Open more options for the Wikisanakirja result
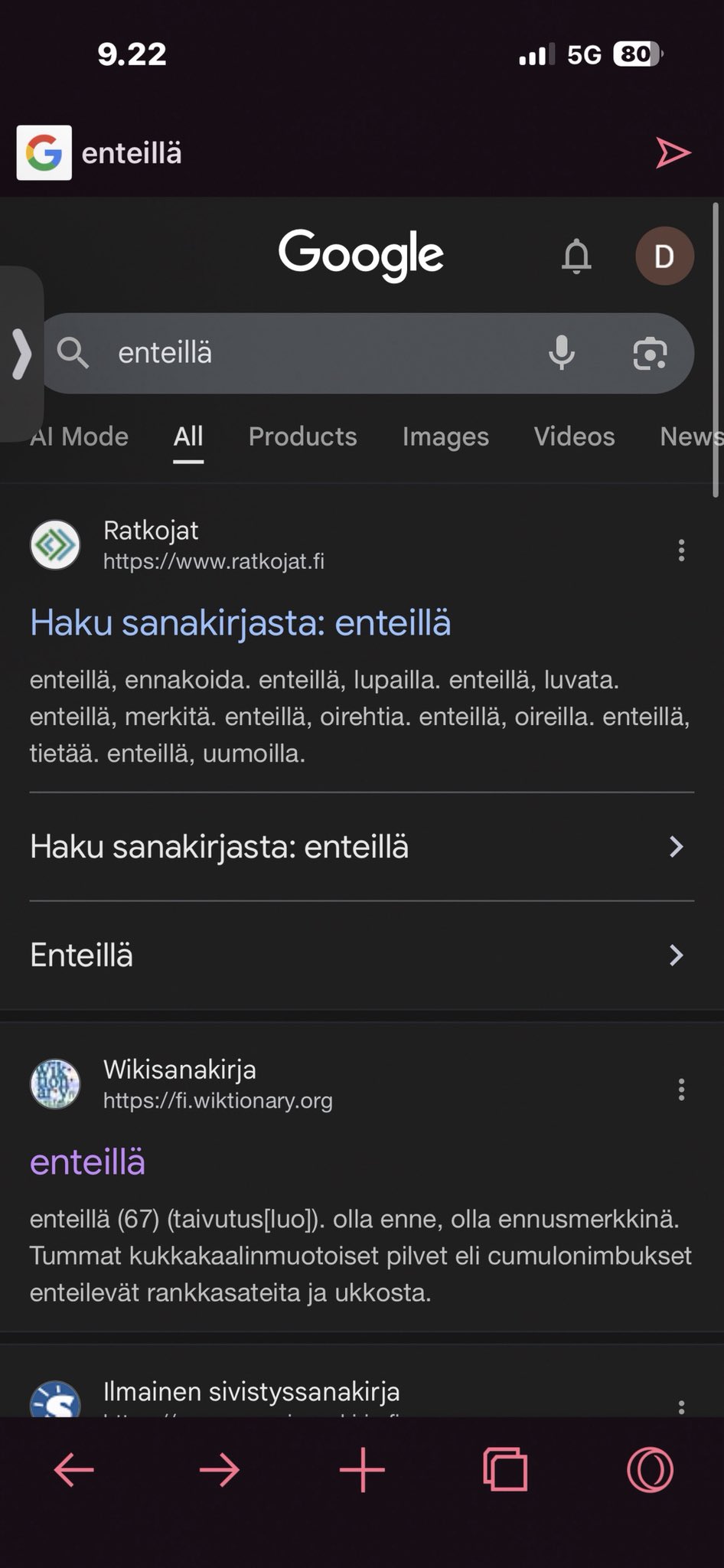 click(x=681, y=1089)
